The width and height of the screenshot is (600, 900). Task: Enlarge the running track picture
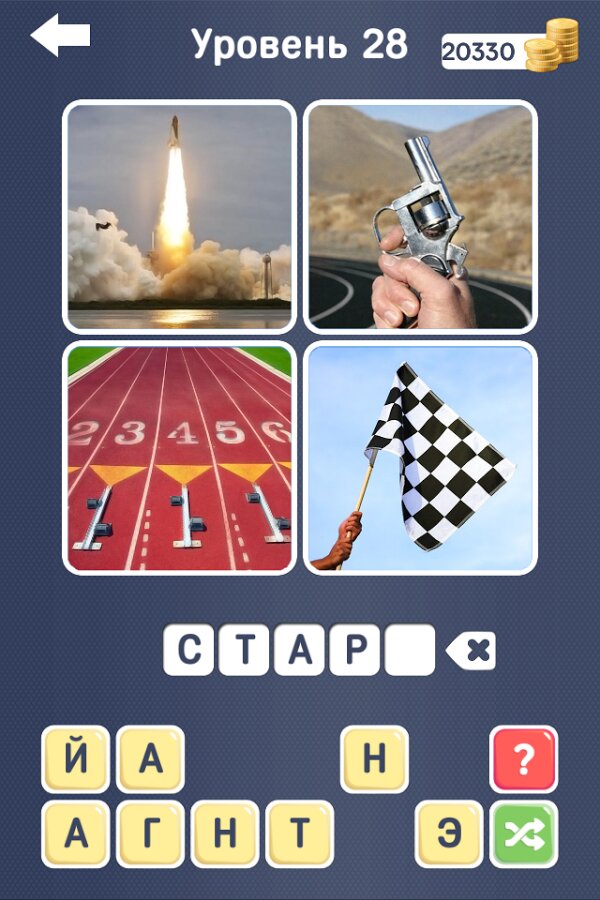180,458
